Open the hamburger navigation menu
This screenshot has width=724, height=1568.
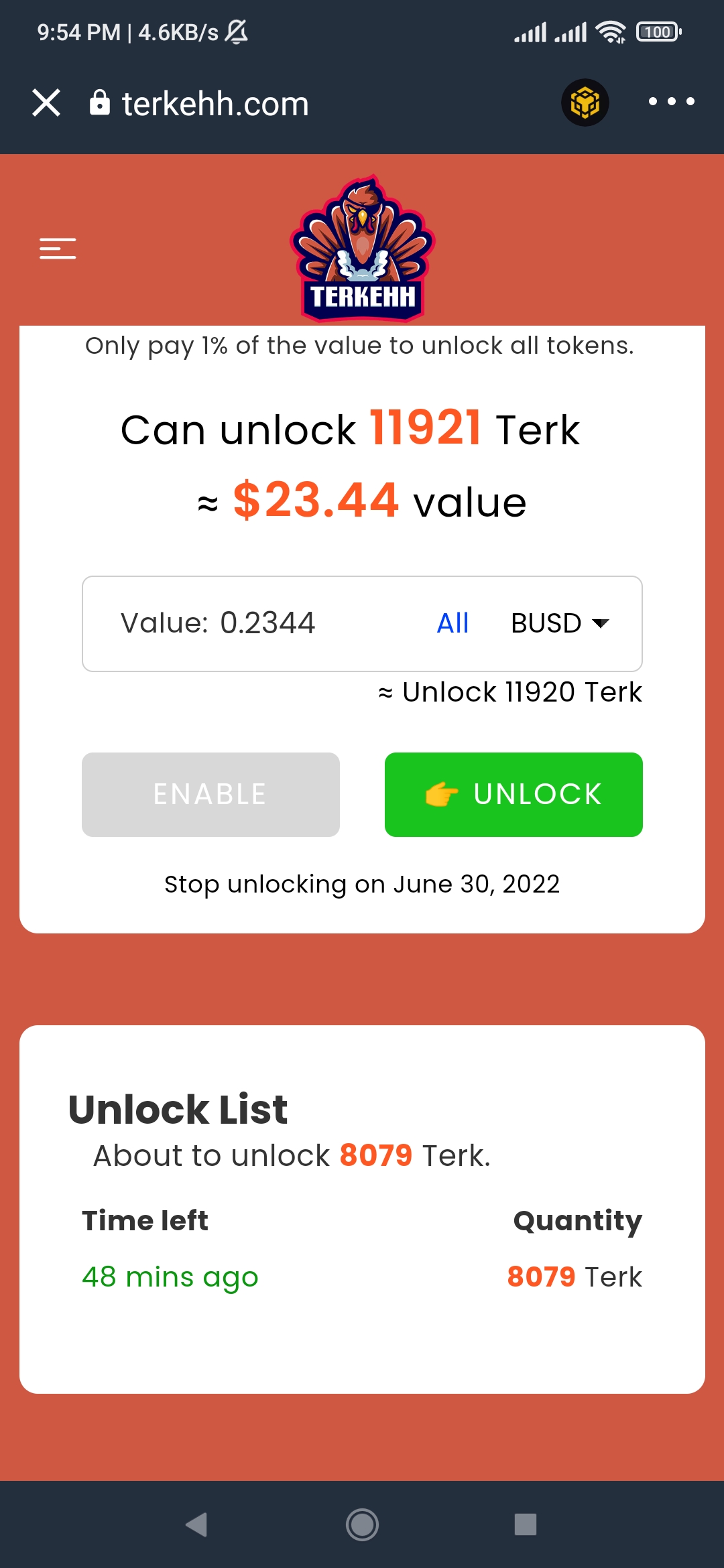coord(58,248)
